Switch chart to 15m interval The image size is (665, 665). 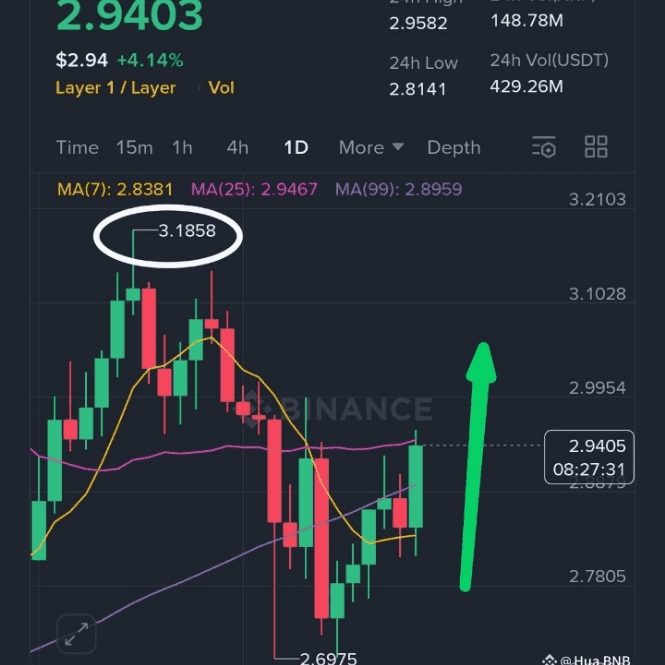[134, 148]
